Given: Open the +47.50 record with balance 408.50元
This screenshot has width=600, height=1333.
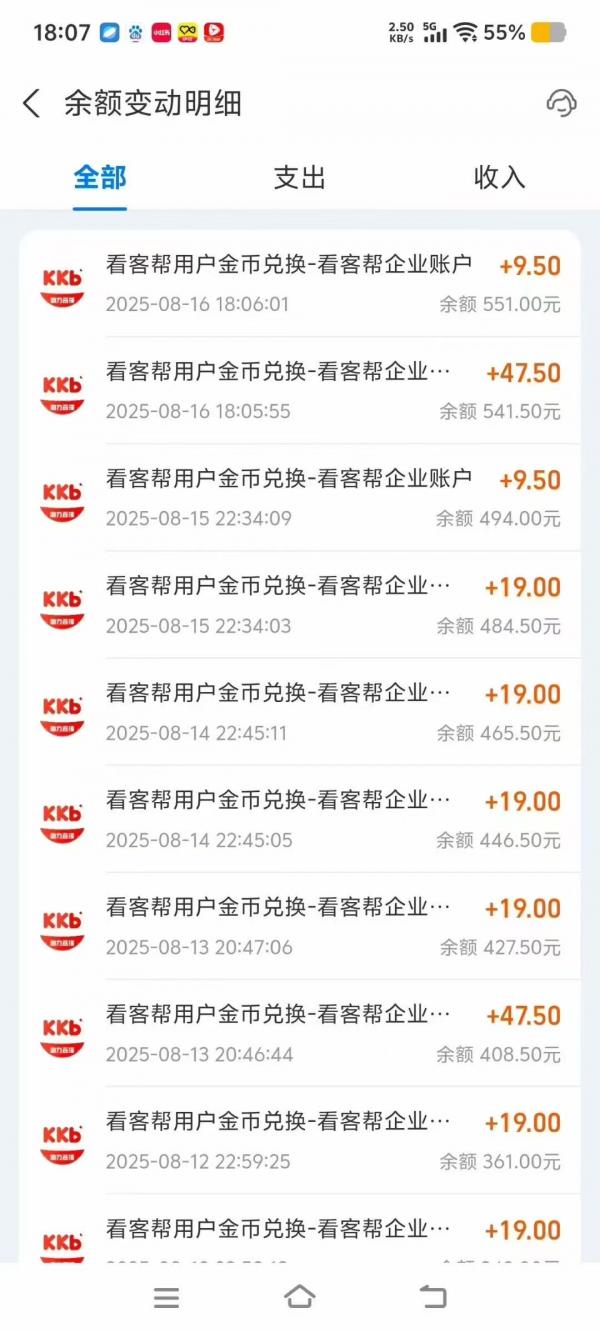Looking at the screenshot, I should [x=300, y=1033].
